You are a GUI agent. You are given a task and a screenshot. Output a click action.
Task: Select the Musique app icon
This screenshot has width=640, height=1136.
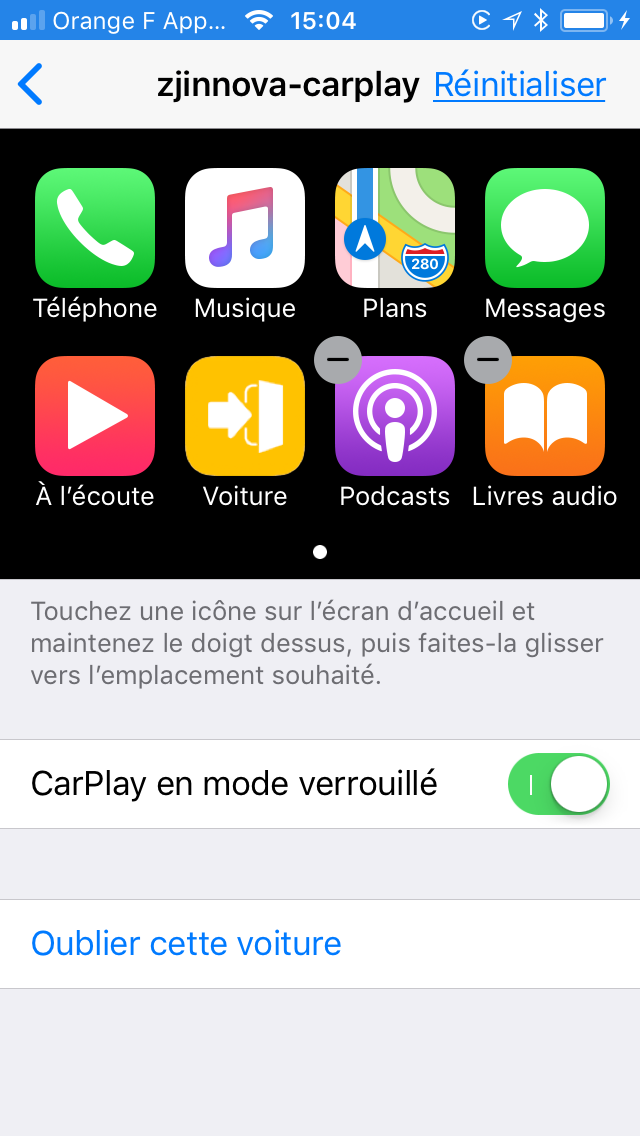(x=245, y=228)
